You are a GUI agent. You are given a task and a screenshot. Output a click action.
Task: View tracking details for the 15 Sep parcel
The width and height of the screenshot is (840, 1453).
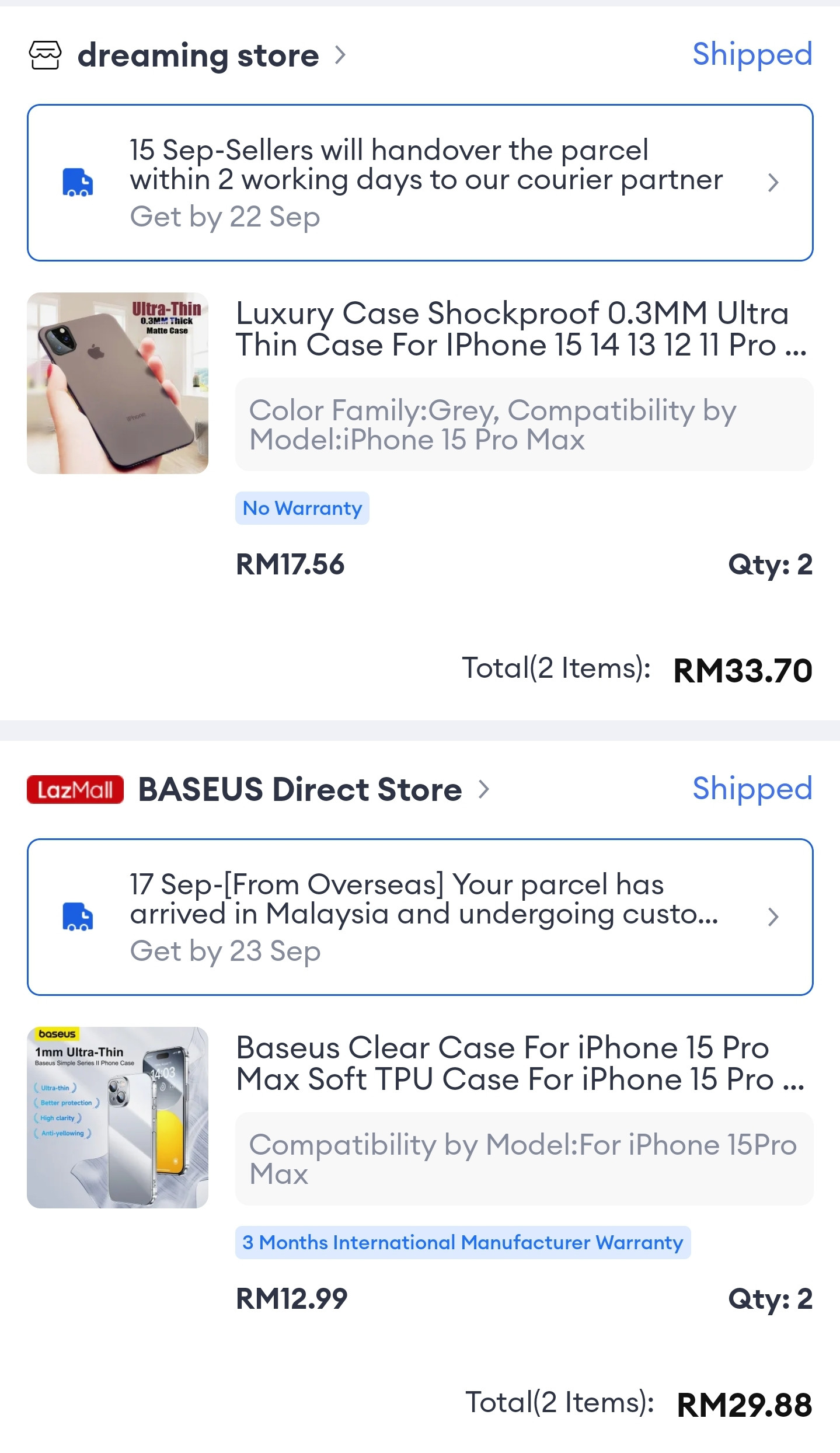[x=420, y=183]
